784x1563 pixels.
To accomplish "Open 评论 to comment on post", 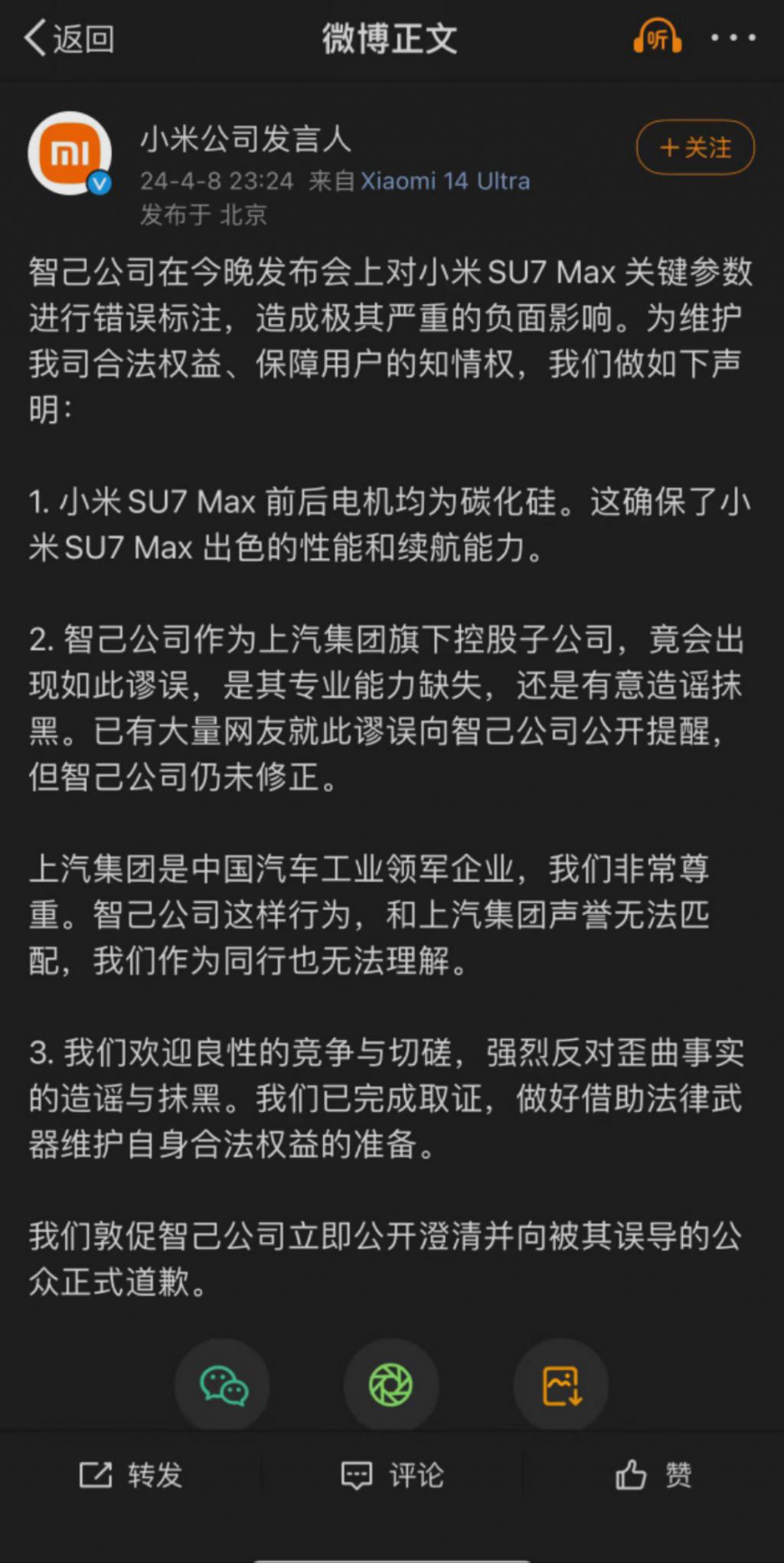I will (x=392, y=1475).
